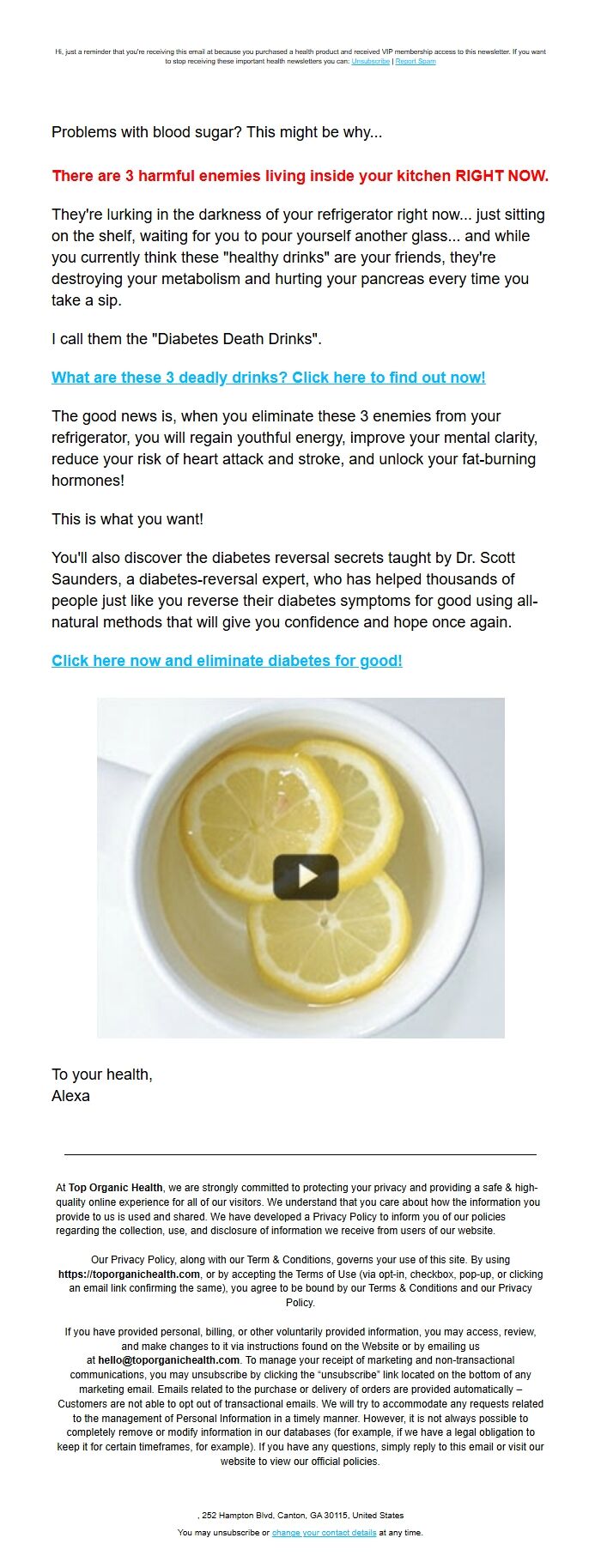Tap the Unsubscribe link at the top
This screenshot has width=601, height=1568.
[x=370, y=62]
